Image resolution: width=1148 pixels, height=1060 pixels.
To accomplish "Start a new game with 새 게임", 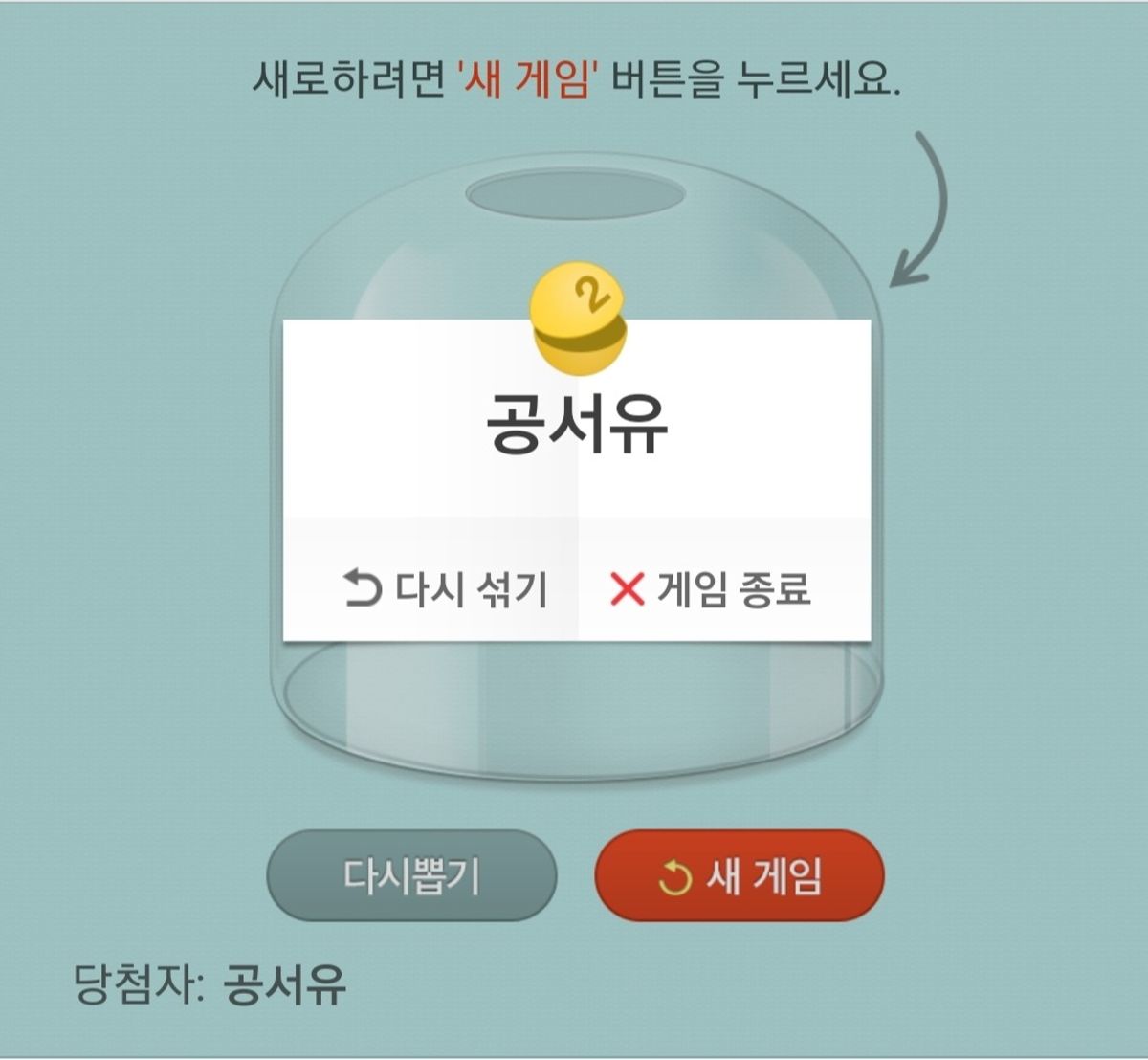I will click(x=740, y=875).
